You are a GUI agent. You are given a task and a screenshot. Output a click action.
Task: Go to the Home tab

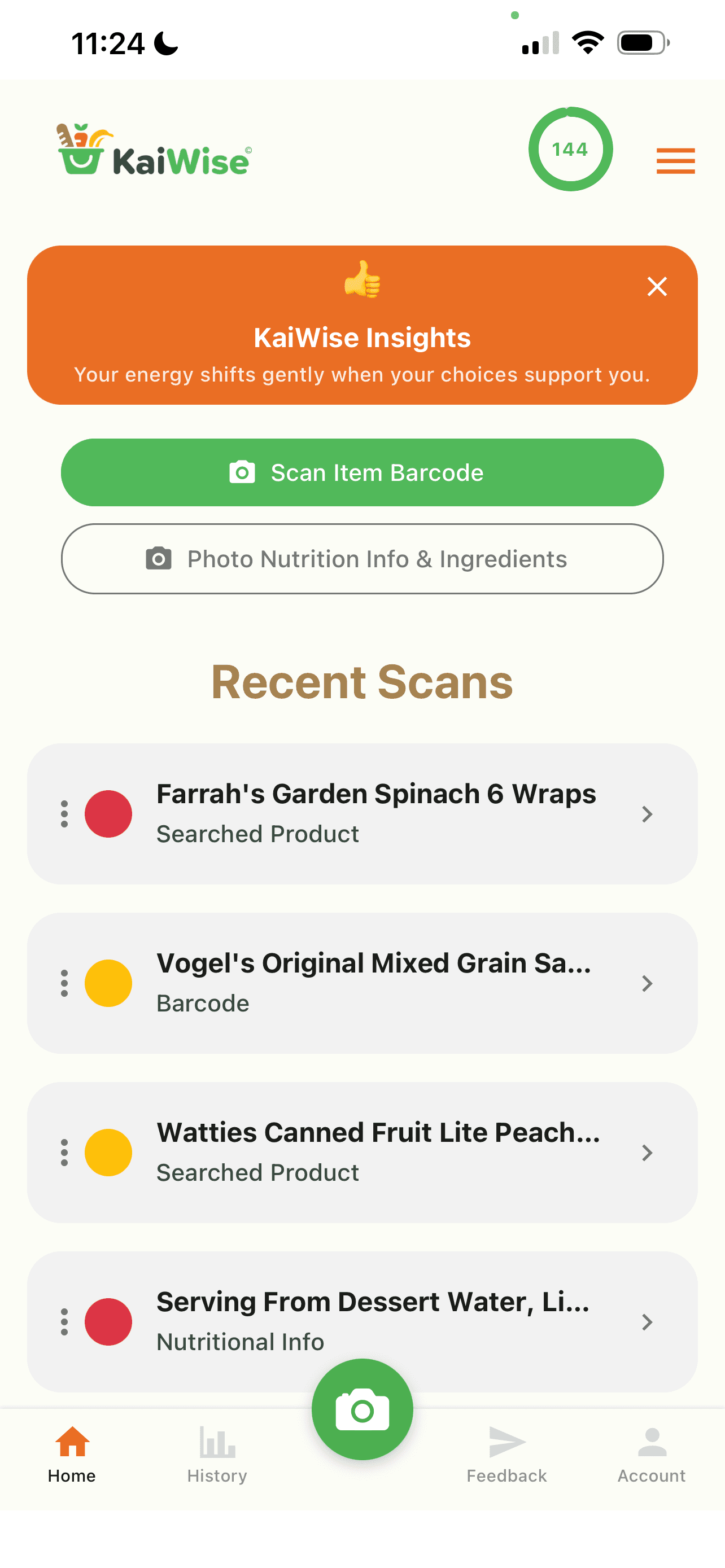pyautogui.click(x=72, y=1455)
